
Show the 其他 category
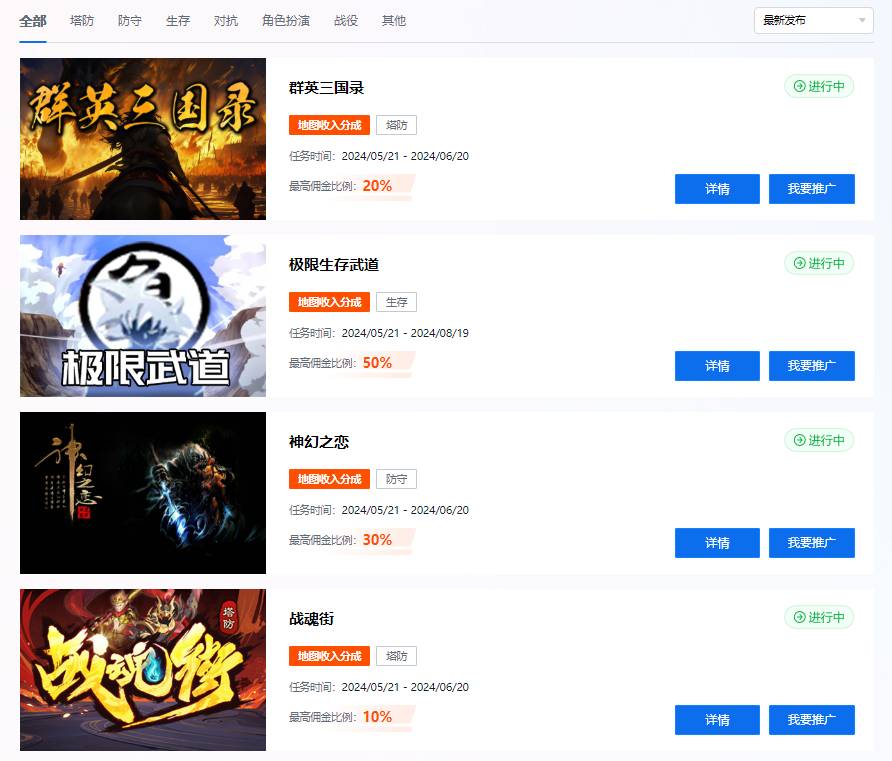pos(393,20)
